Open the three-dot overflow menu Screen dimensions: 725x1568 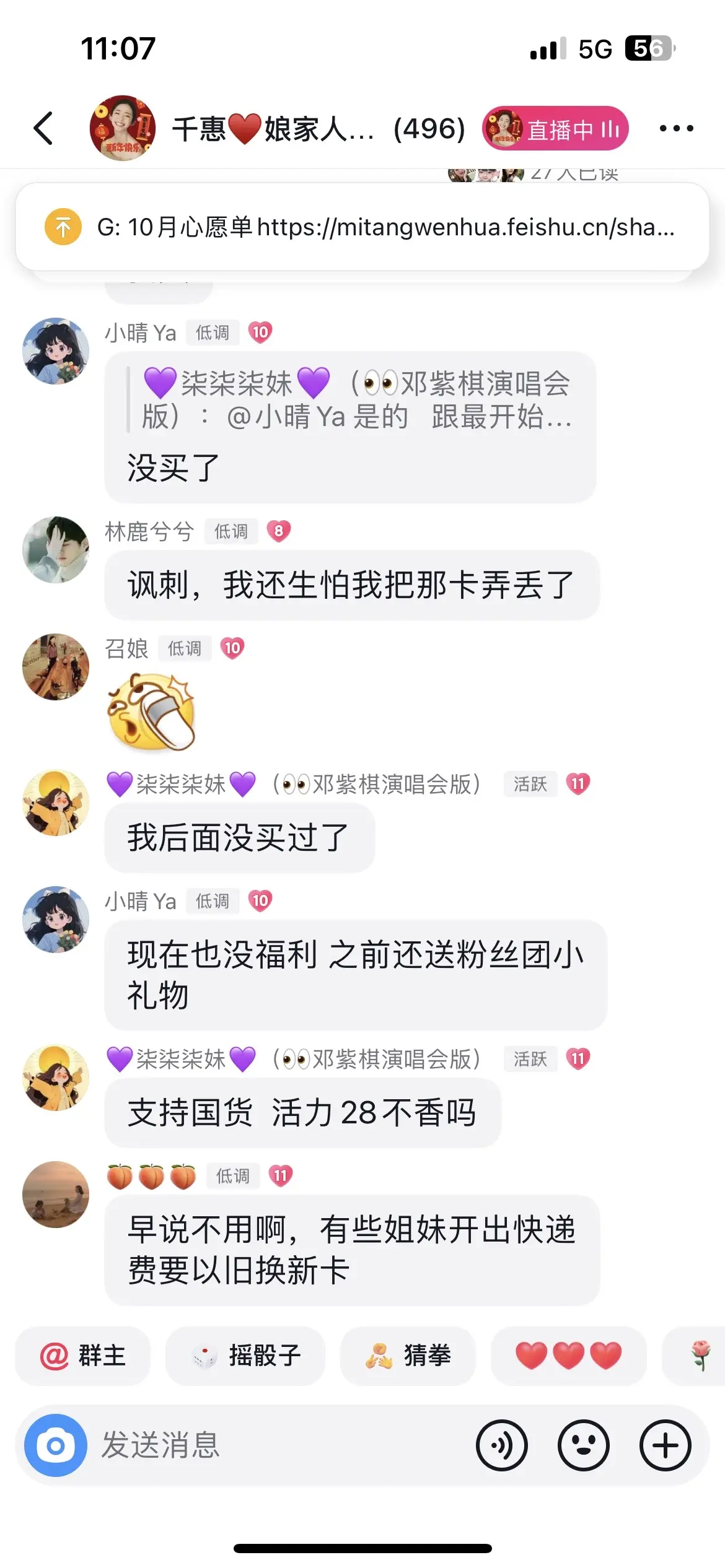click(676, 128)
